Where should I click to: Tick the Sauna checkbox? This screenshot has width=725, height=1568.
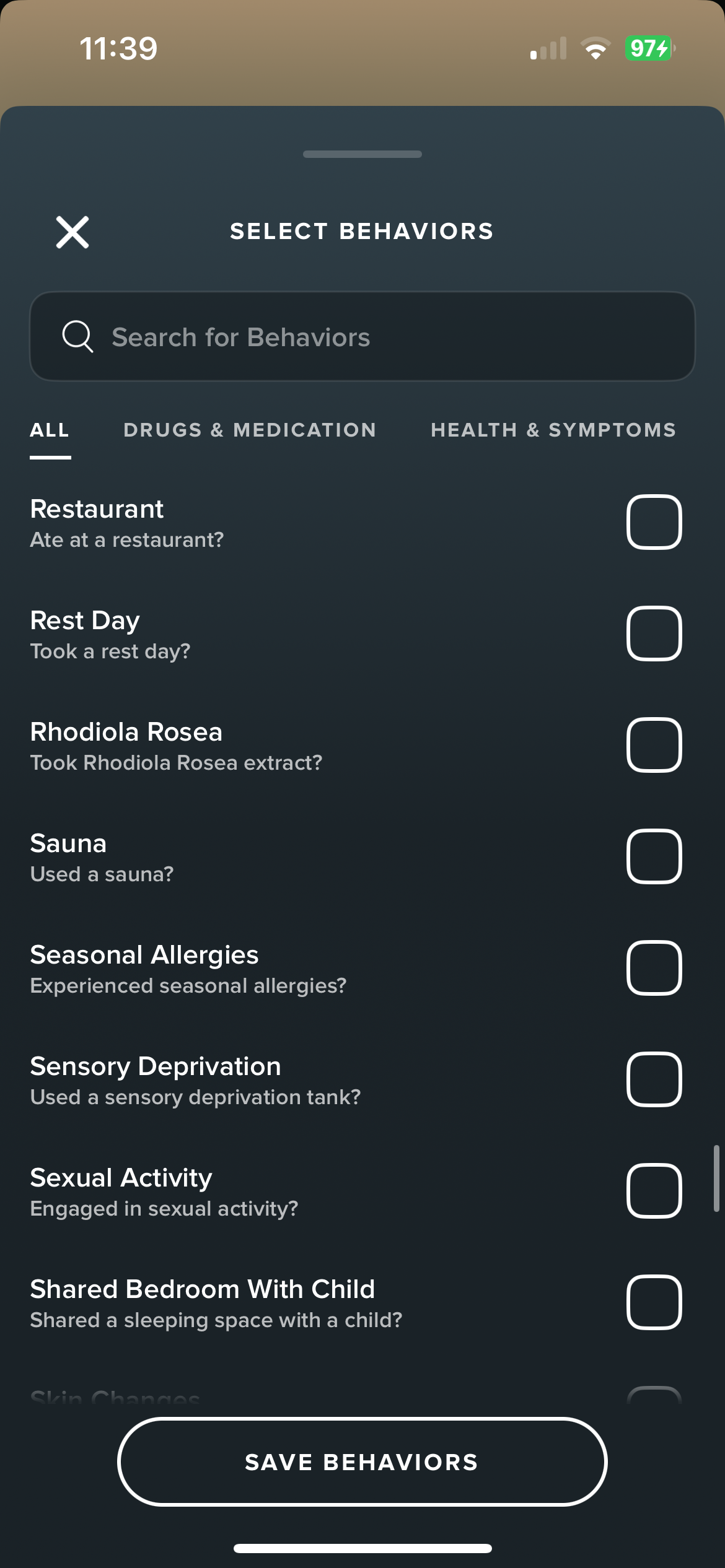click(x=654, y=856)
